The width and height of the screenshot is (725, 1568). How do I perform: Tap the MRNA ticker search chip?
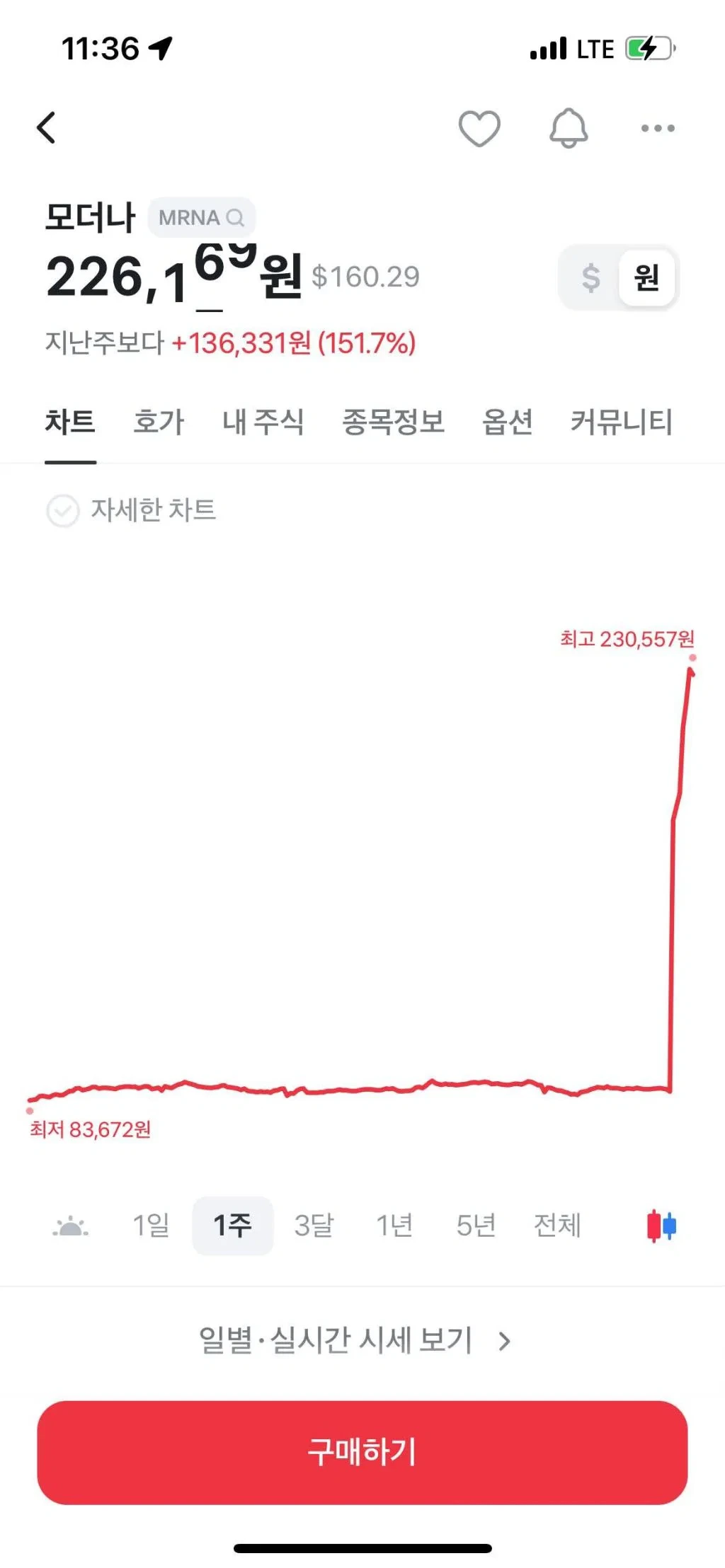pyautogui.click(x=202, y=217)
